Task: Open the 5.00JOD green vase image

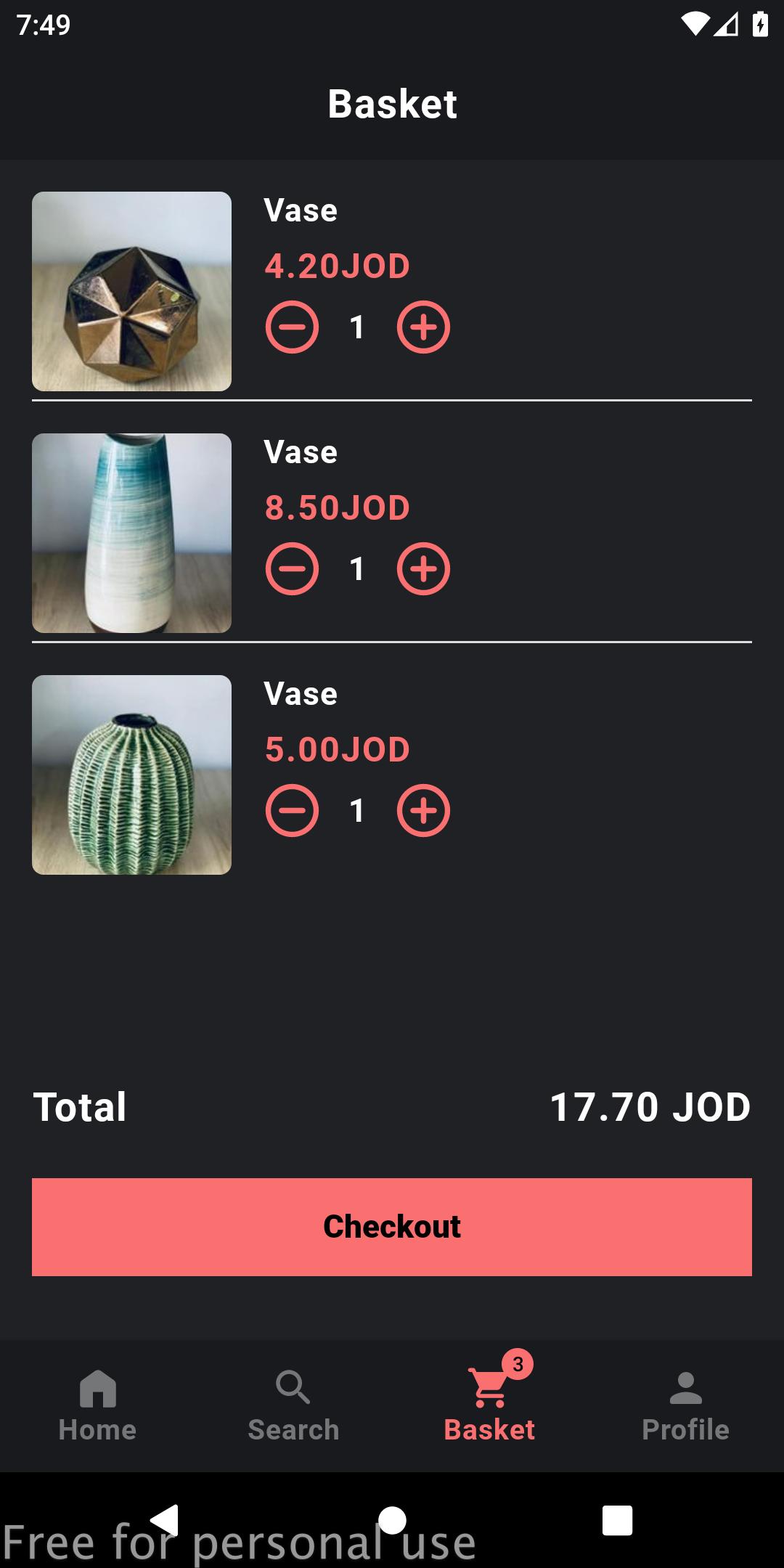Action: [131, 775]
